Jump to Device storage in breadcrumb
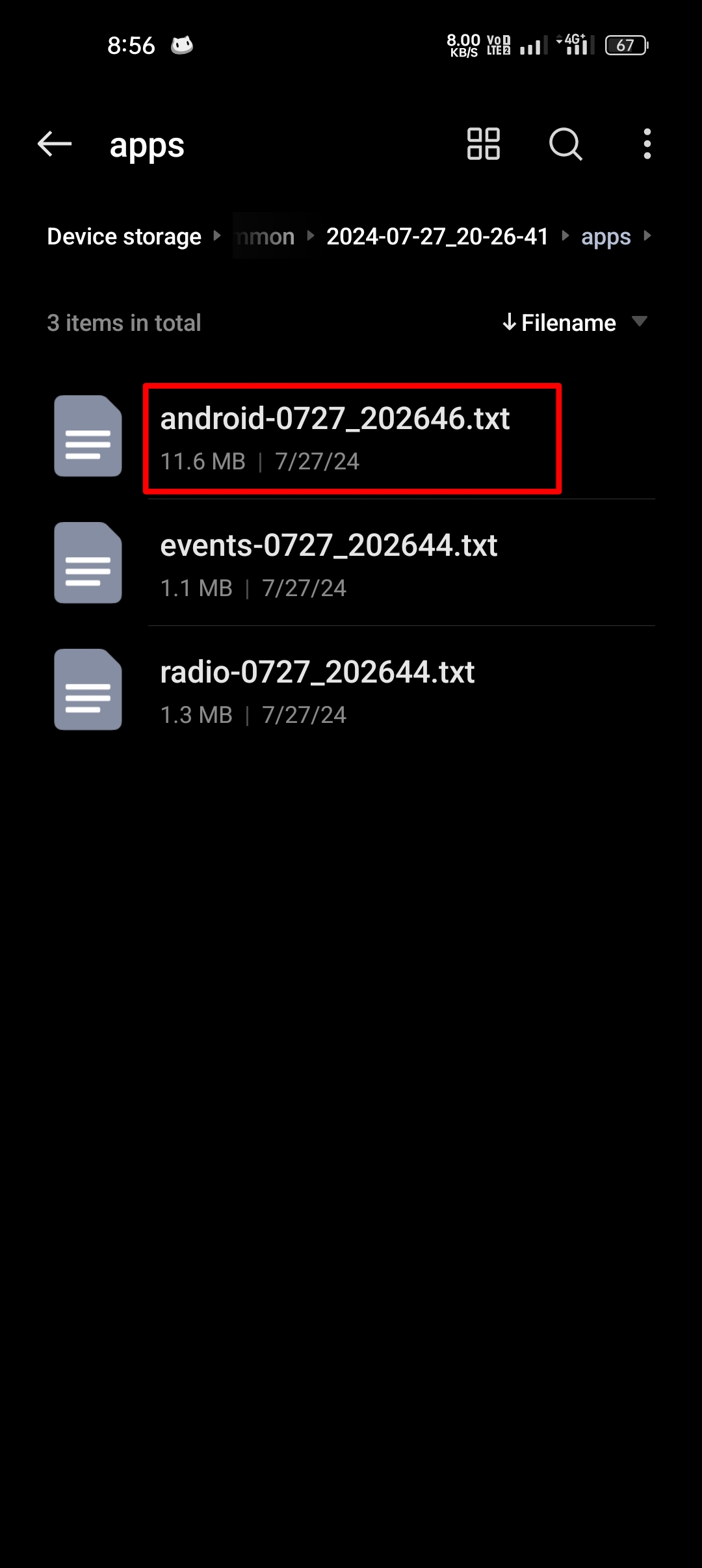 click(124, 237)
